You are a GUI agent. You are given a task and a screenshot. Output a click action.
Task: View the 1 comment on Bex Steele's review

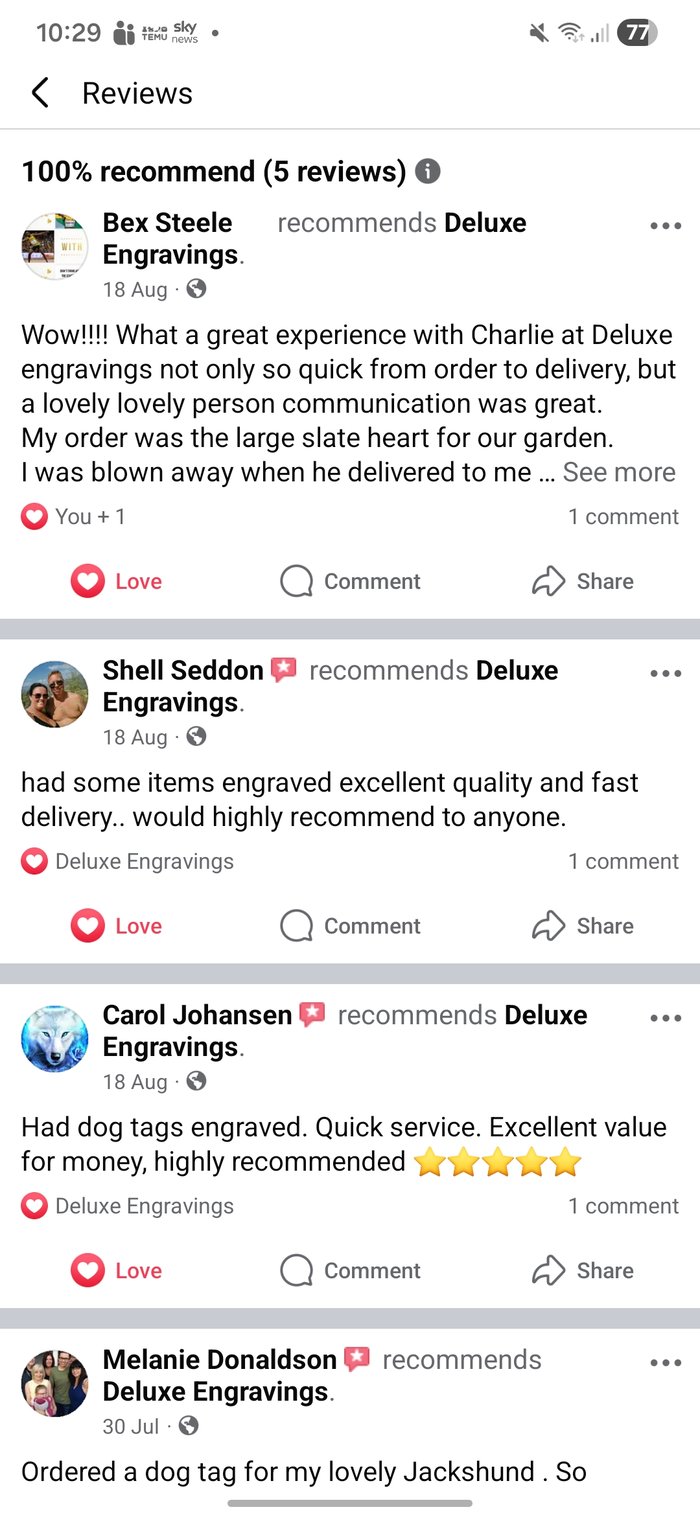tap(623, 516)
